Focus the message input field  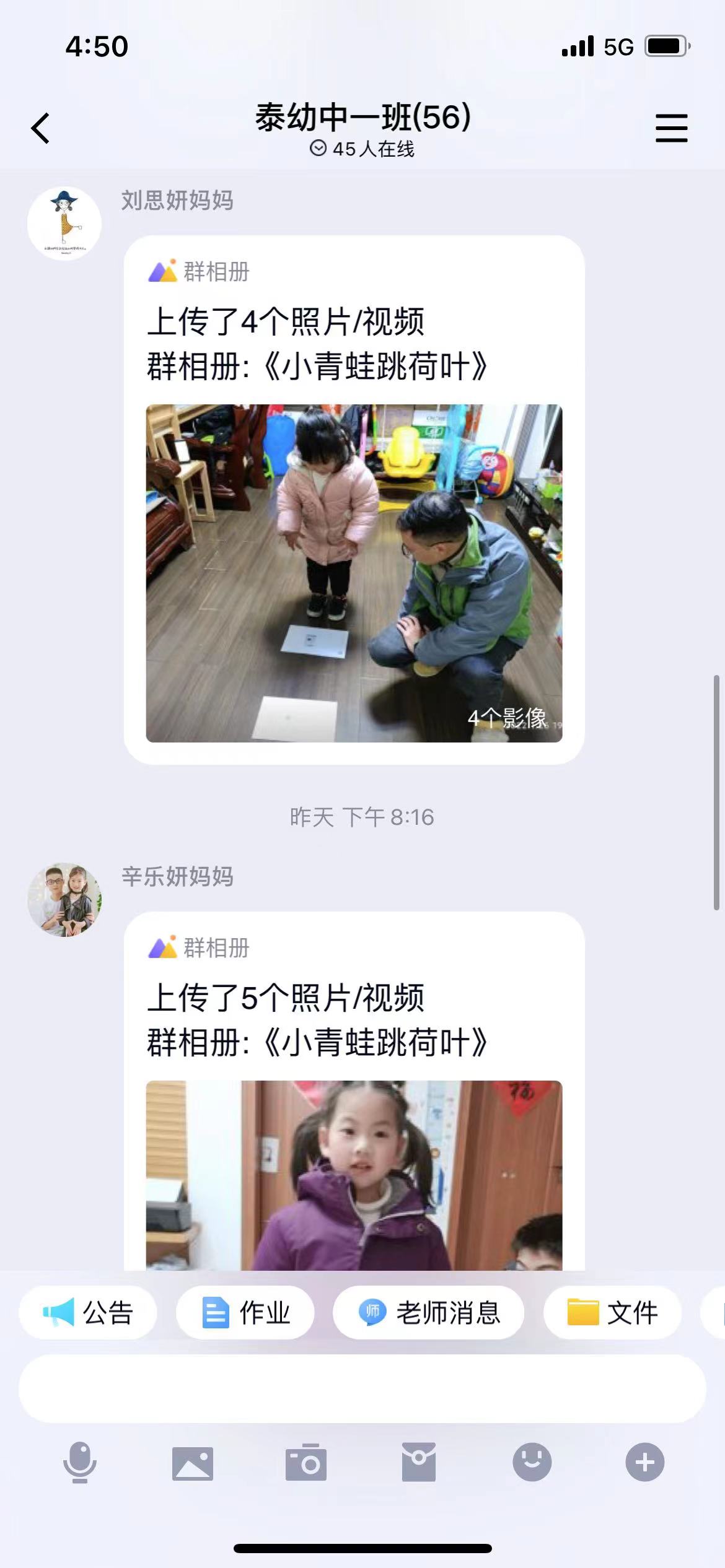pos(362,1389)
